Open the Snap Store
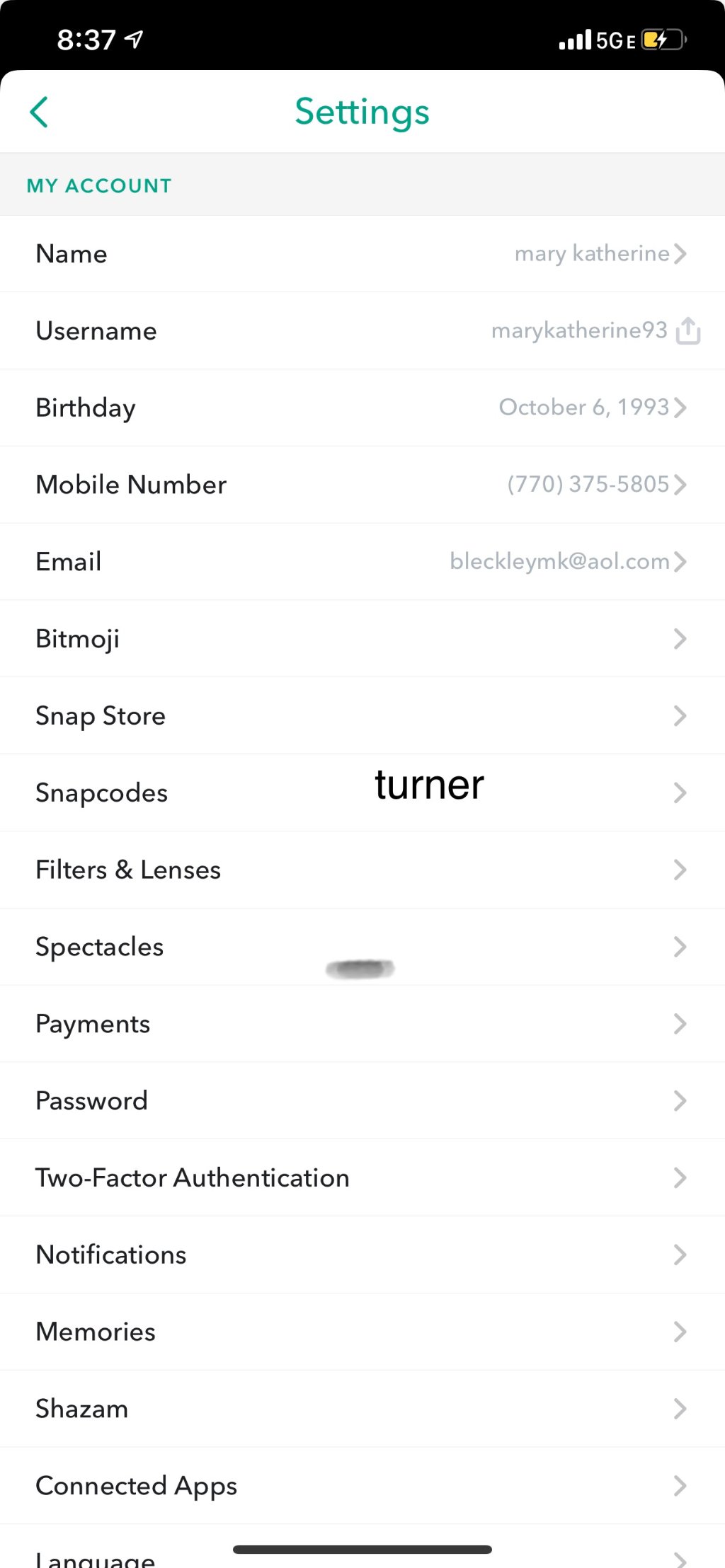Screen dimensions: 725x1568 pos(362,716)
